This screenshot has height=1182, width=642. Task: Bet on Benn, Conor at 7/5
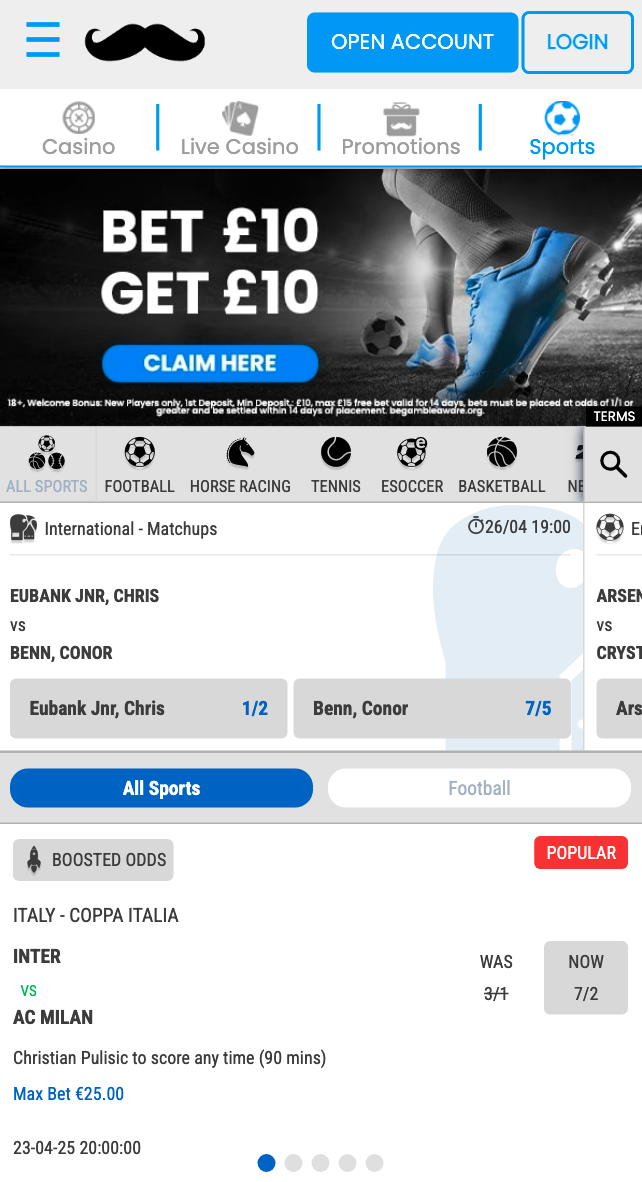pos(432,708)
